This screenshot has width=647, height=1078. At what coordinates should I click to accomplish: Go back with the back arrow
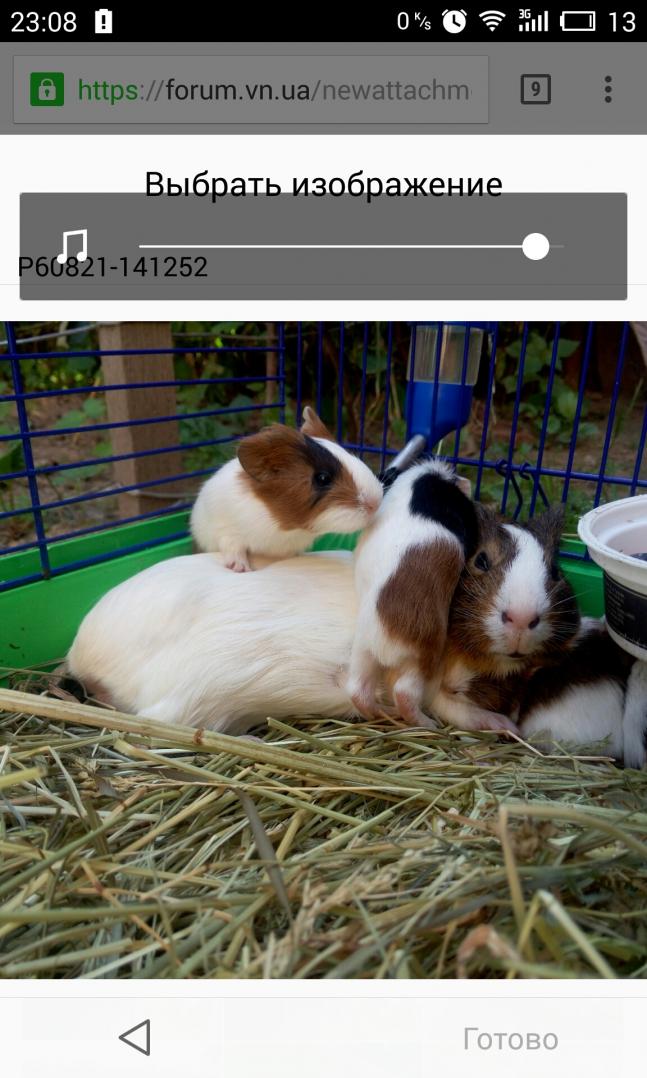click(x=135, y=1038)
